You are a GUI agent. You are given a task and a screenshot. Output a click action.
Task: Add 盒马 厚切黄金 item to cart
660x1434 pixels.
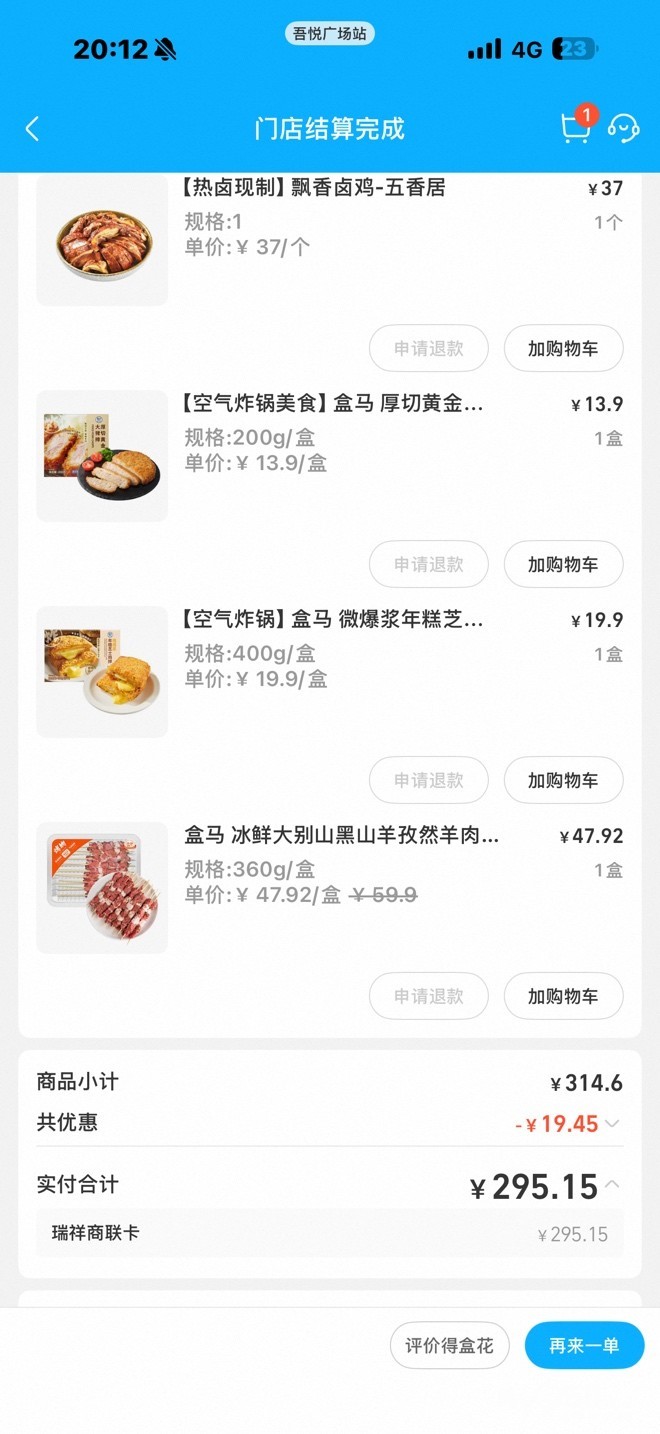tap(563, 565)
